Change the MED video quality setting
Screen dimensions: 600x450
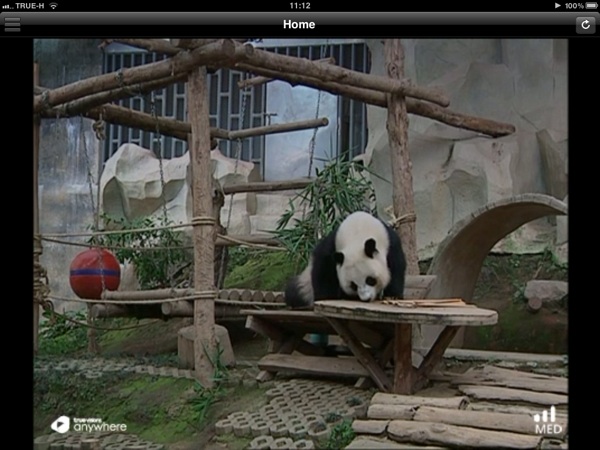point(547,421)
